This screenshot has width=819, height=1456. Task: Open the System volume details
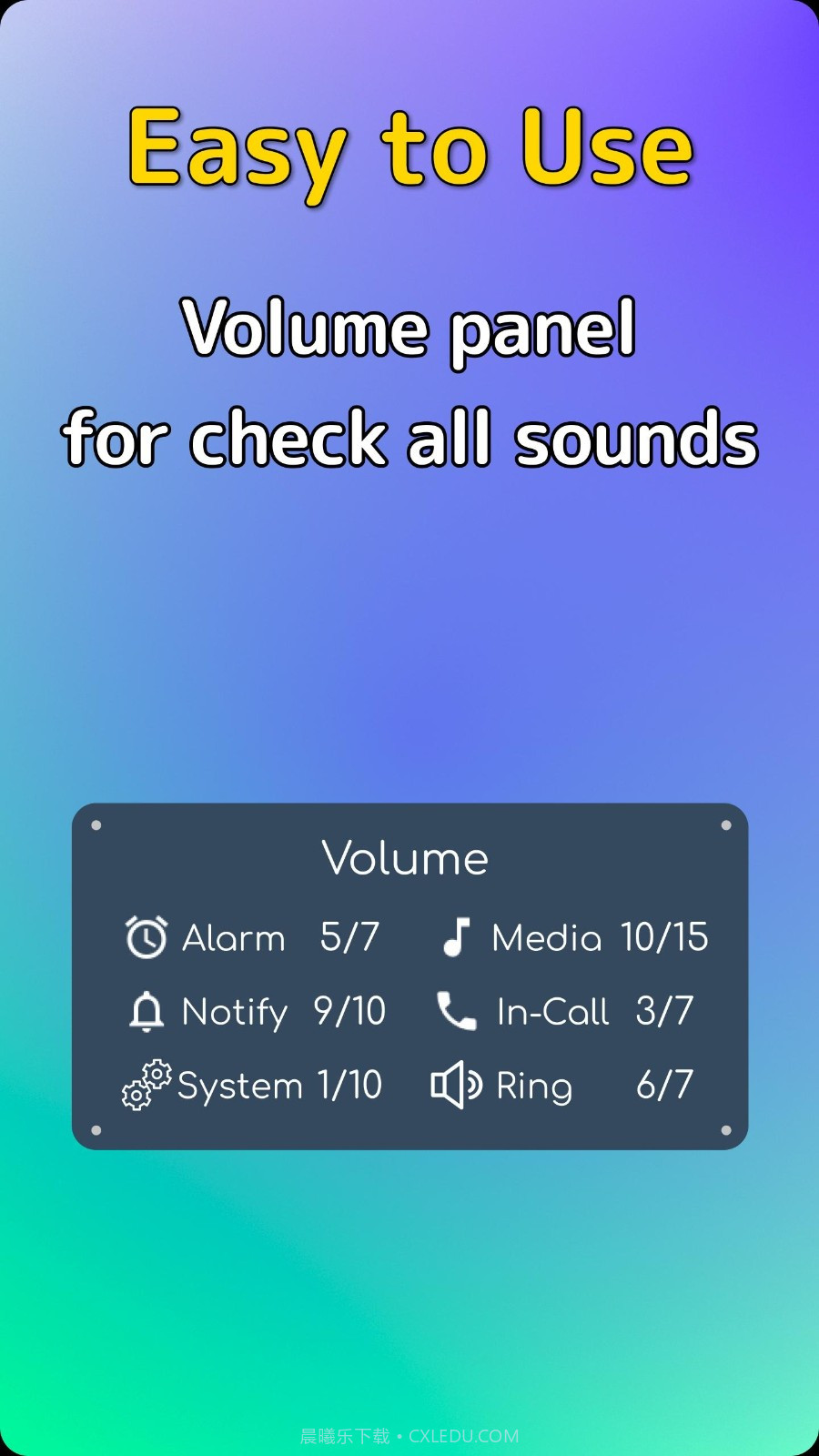(x=240, y=1085)
